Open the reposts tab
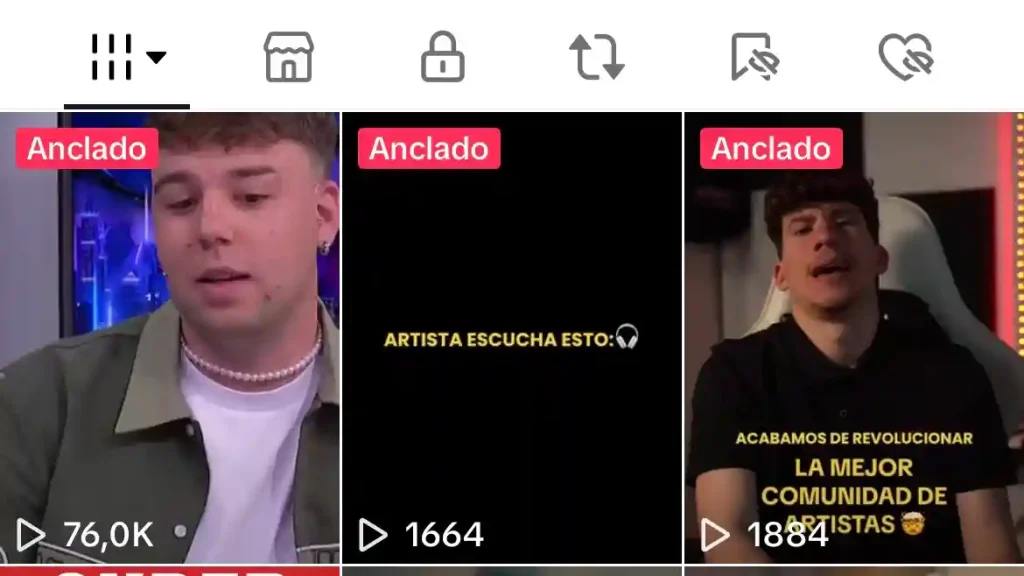 tap(597, 57)
